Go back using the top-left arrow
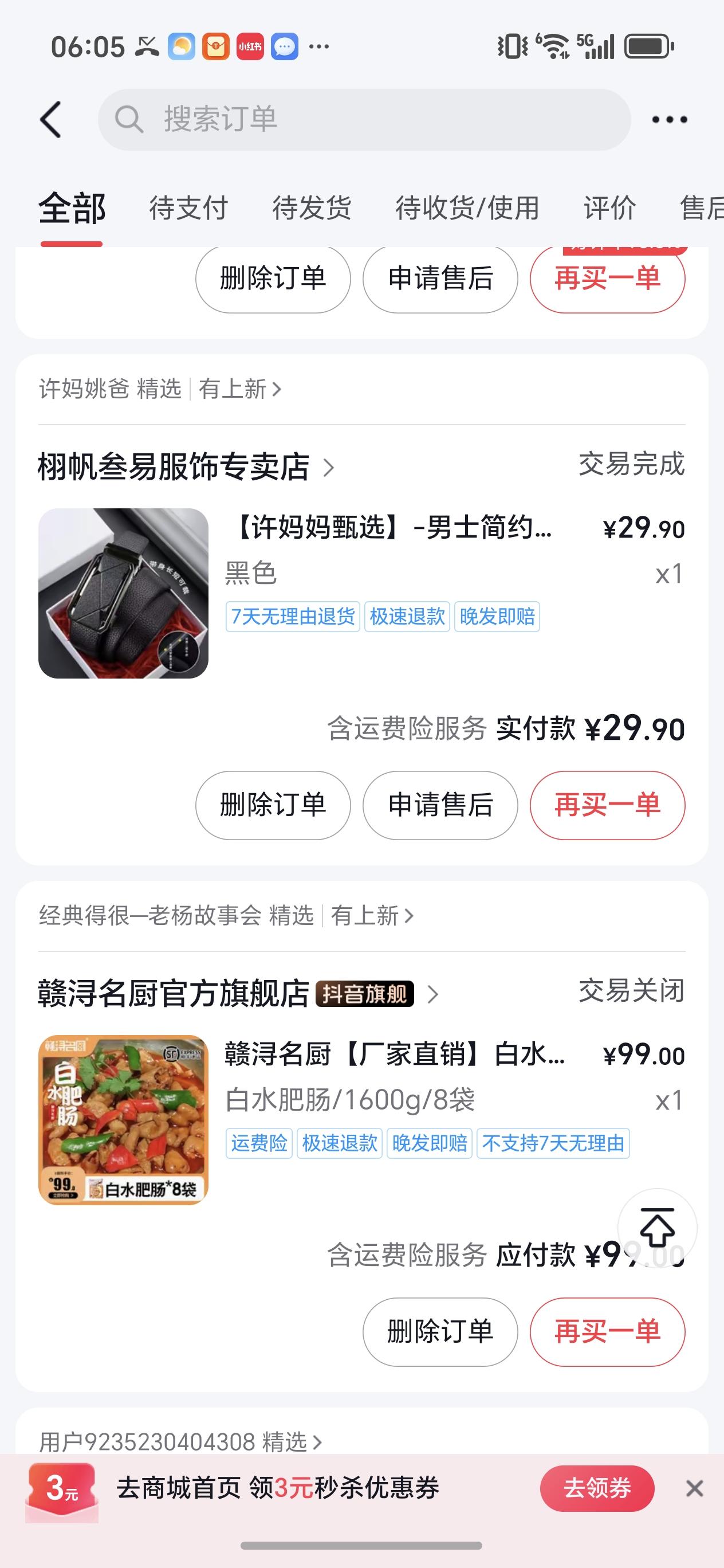This screenshot has height=1568, width=724. [51, 119]
